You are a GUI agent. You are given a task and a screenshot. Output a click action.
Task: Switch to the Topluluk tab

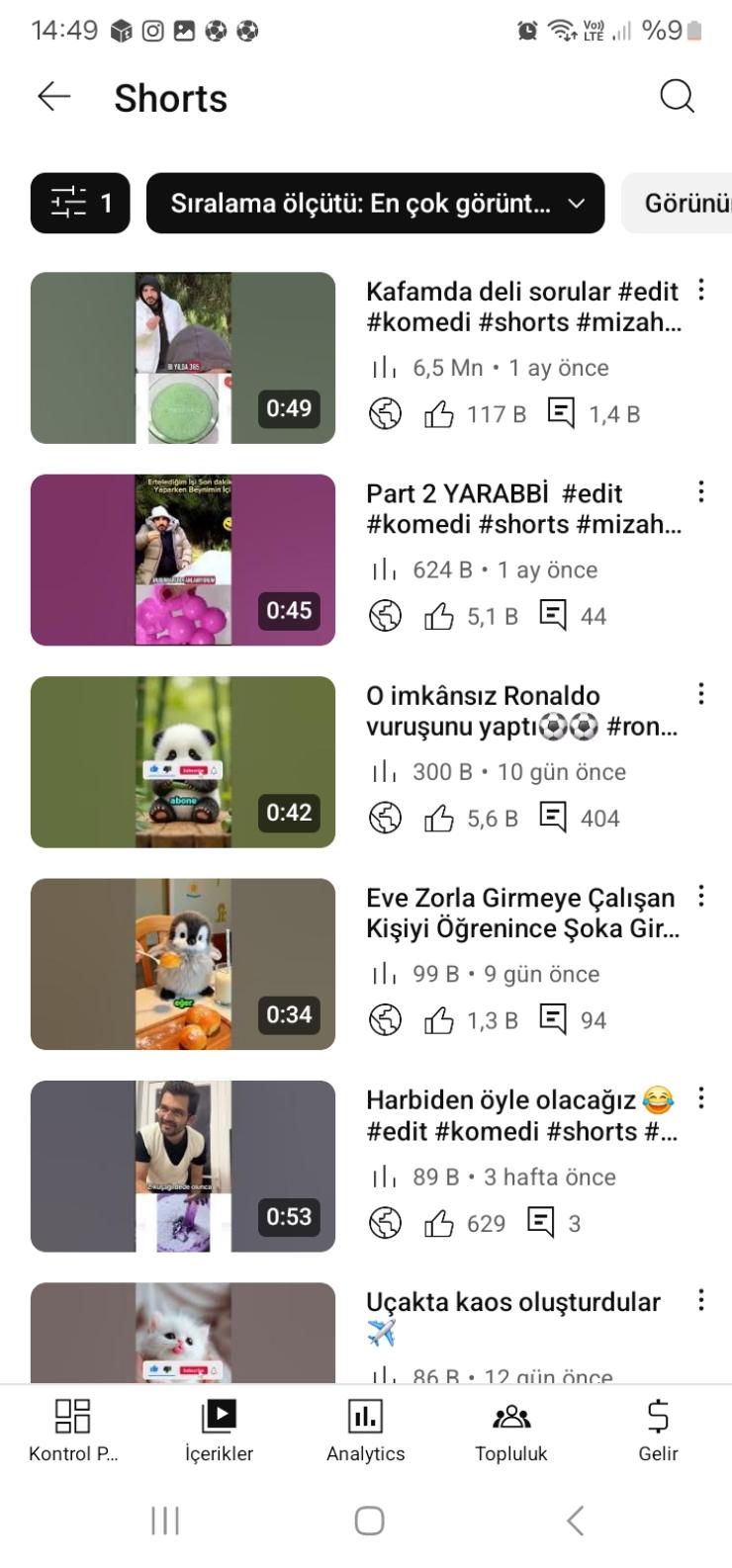[x=511, y=1430]
